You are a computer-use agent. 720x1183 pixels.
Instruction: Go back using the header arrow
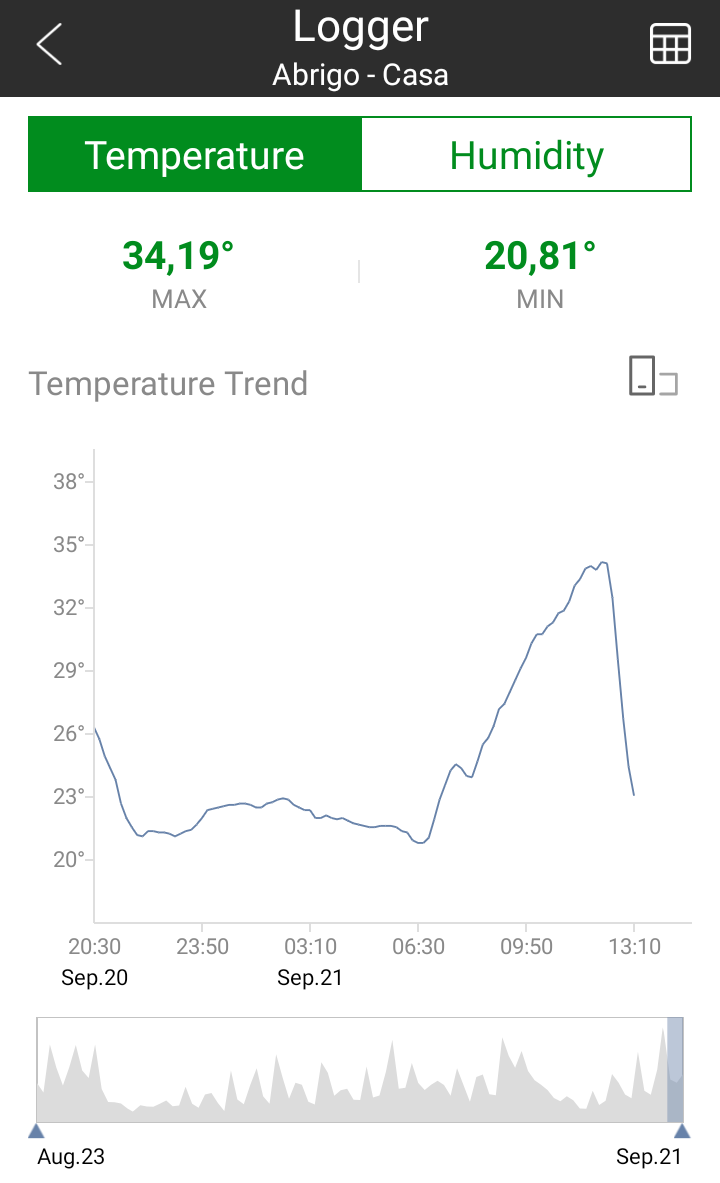pyautogui.click(x=49, y=45)
